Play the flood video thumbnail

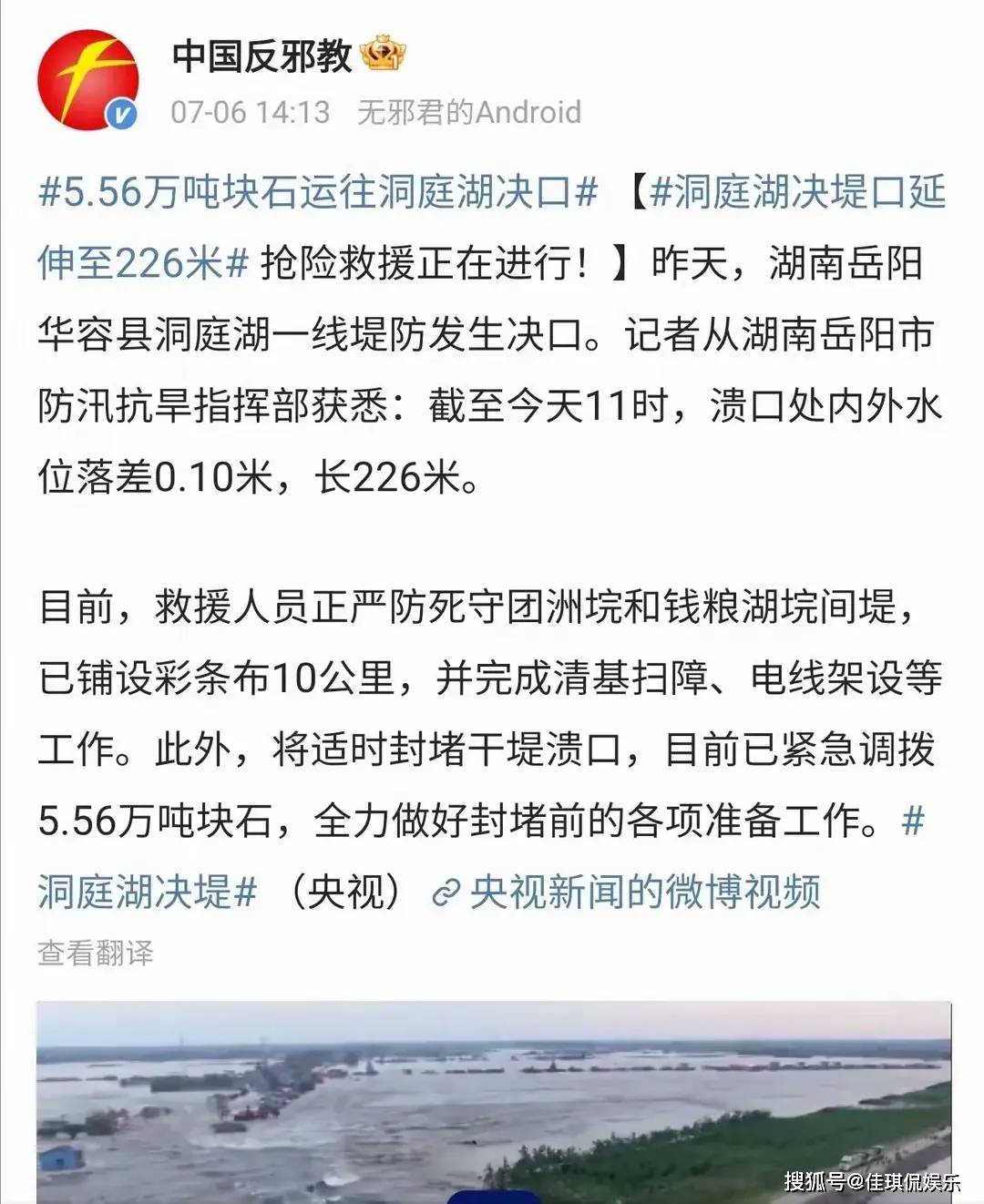pyautogui.click(x=493, y=1102)
